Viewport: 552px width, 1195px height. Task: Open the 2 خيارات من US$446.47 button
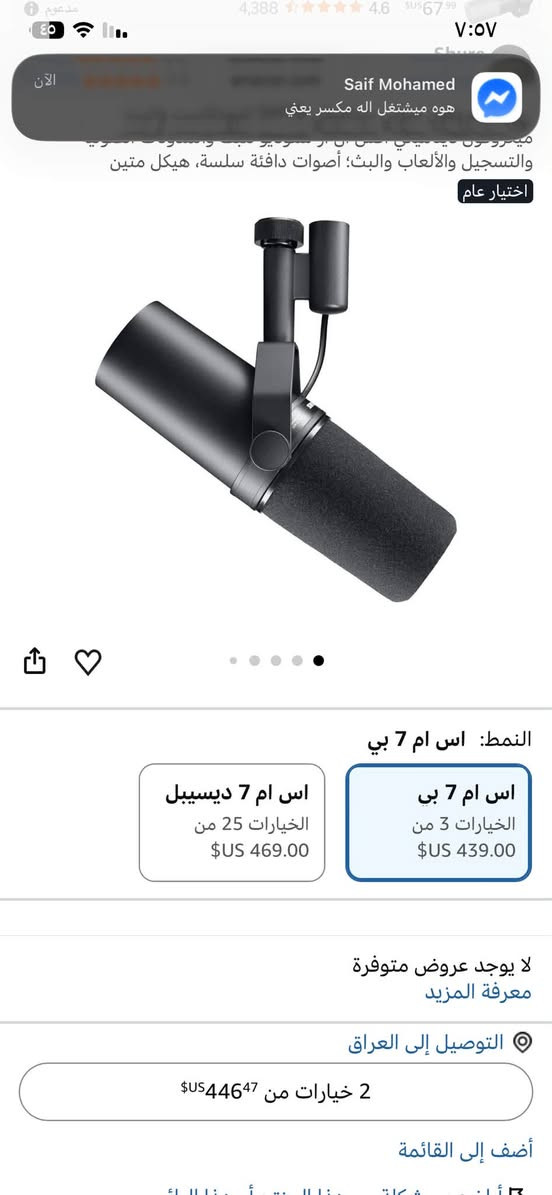276,1091
